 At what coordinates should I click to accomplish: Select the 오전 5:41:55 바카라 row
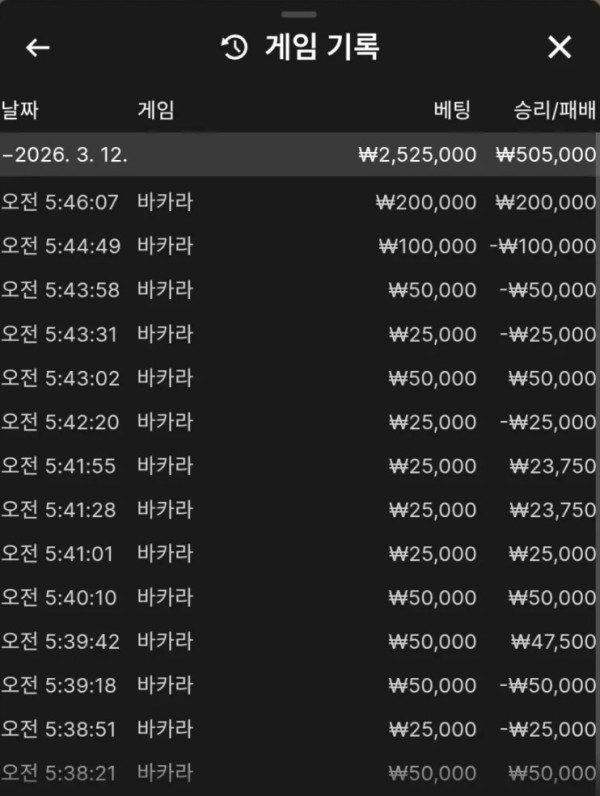298,466
